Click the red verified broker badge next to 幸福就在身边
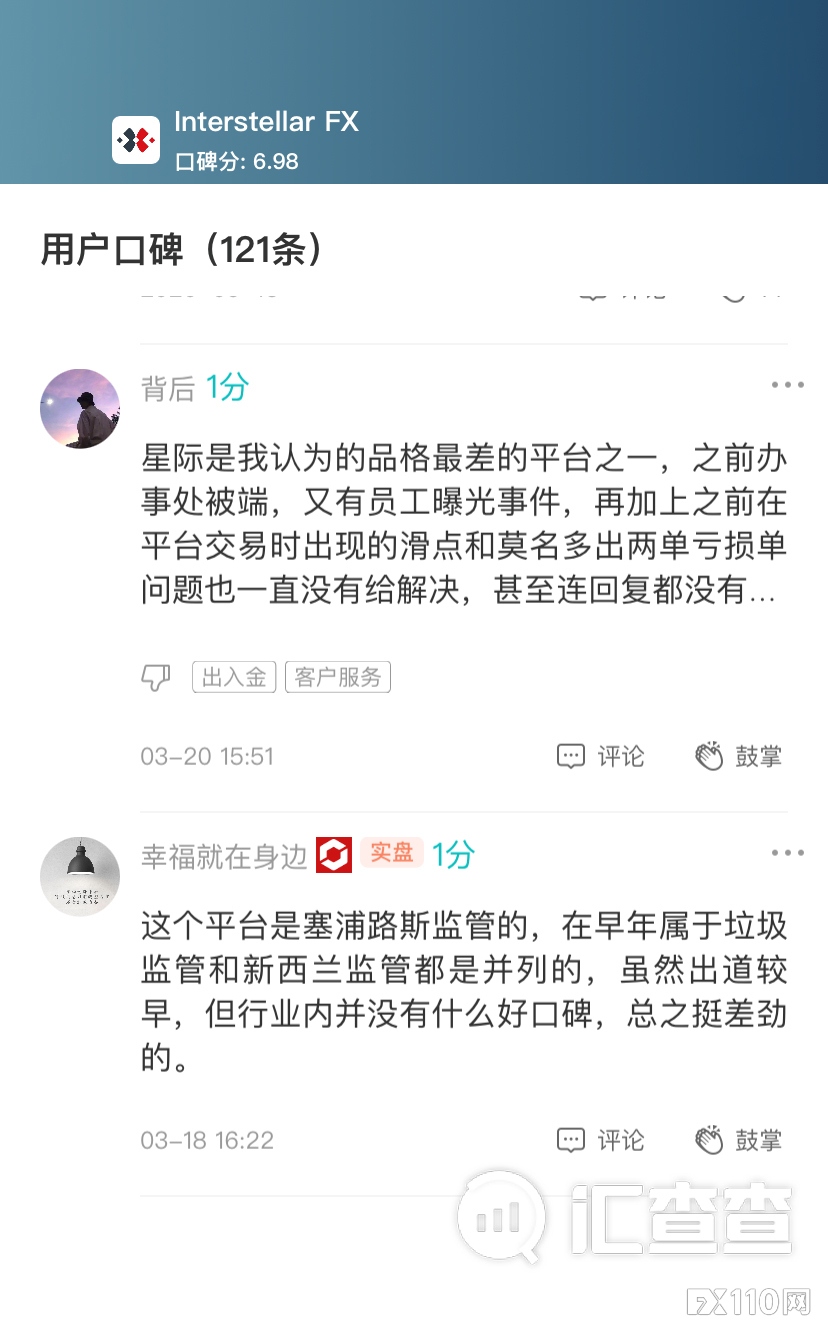This screenshot has width=828, height=1328. coord(335,856)
